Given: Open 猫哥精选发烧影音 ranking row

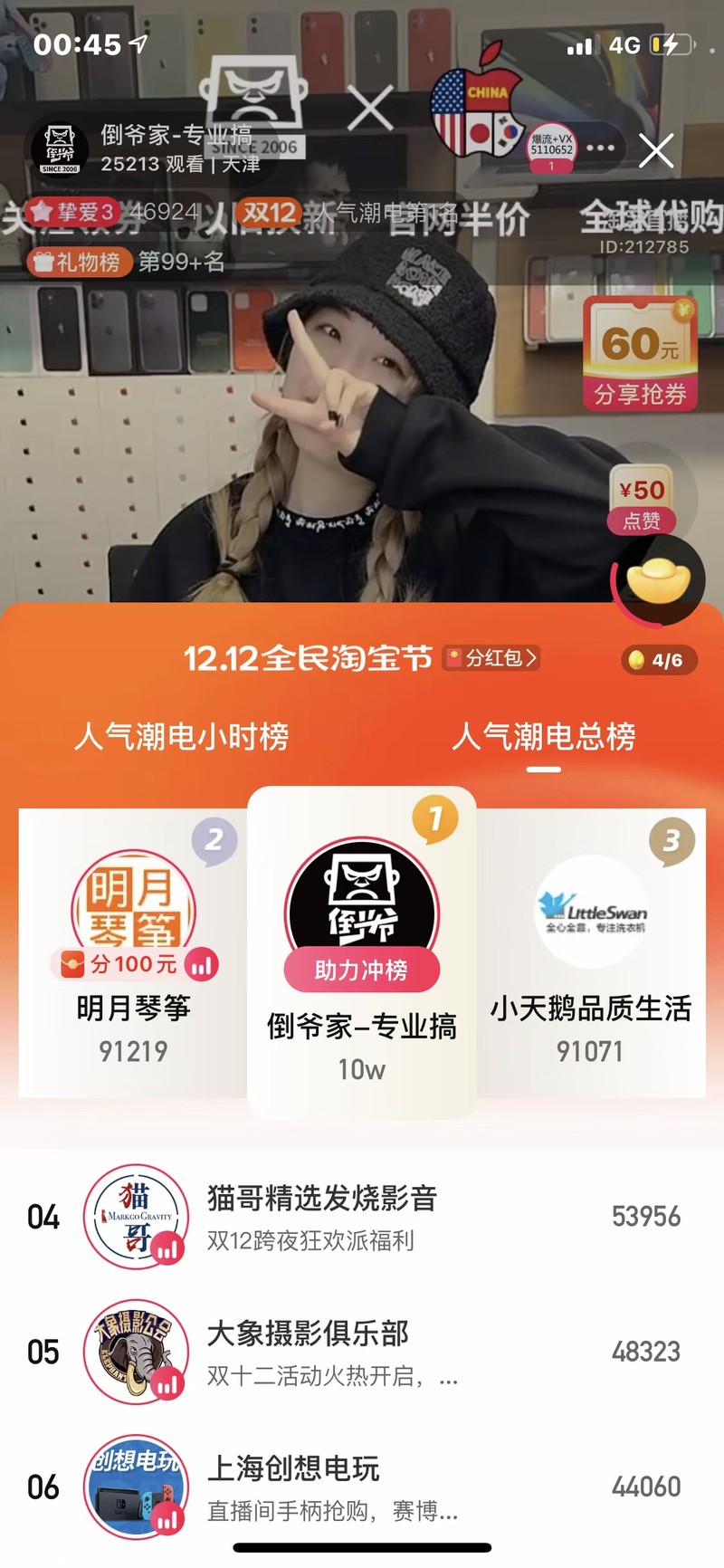Looking at the screenshot, I should coord(362,1217).
